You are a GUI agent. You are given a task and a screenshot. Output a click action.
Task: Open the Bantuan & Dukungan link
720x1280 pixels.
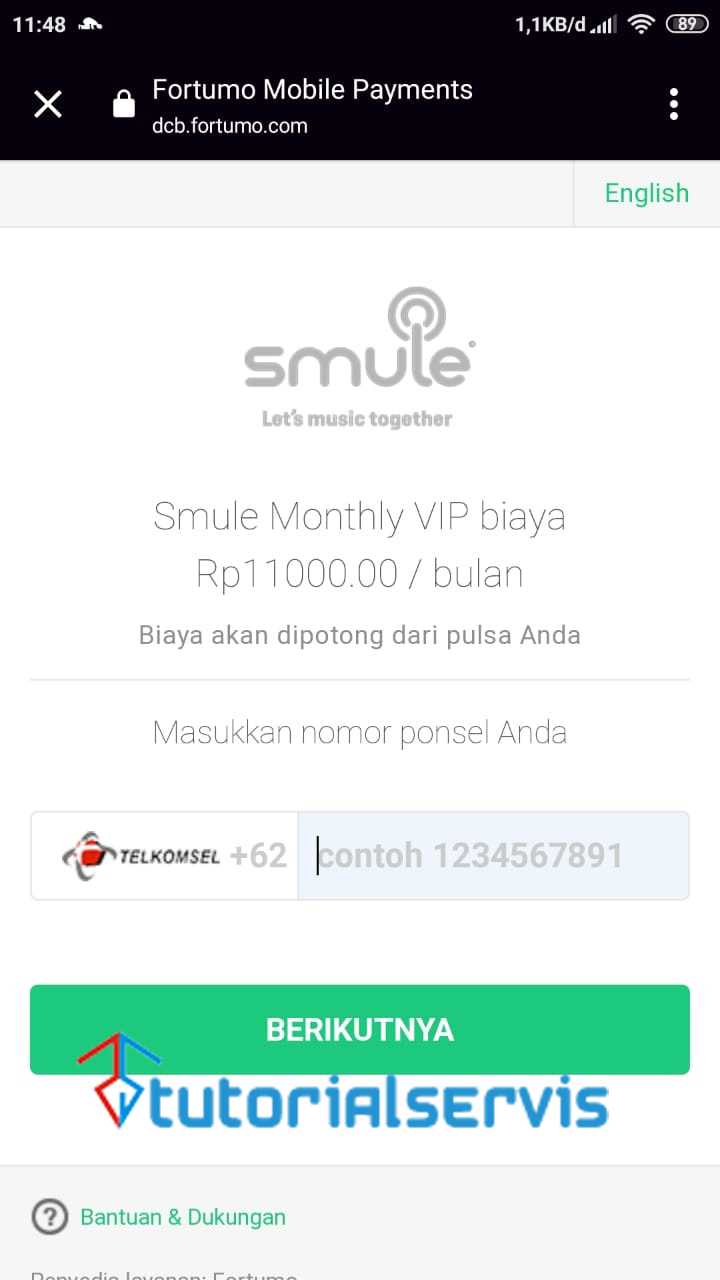(x=182, y=1217)
